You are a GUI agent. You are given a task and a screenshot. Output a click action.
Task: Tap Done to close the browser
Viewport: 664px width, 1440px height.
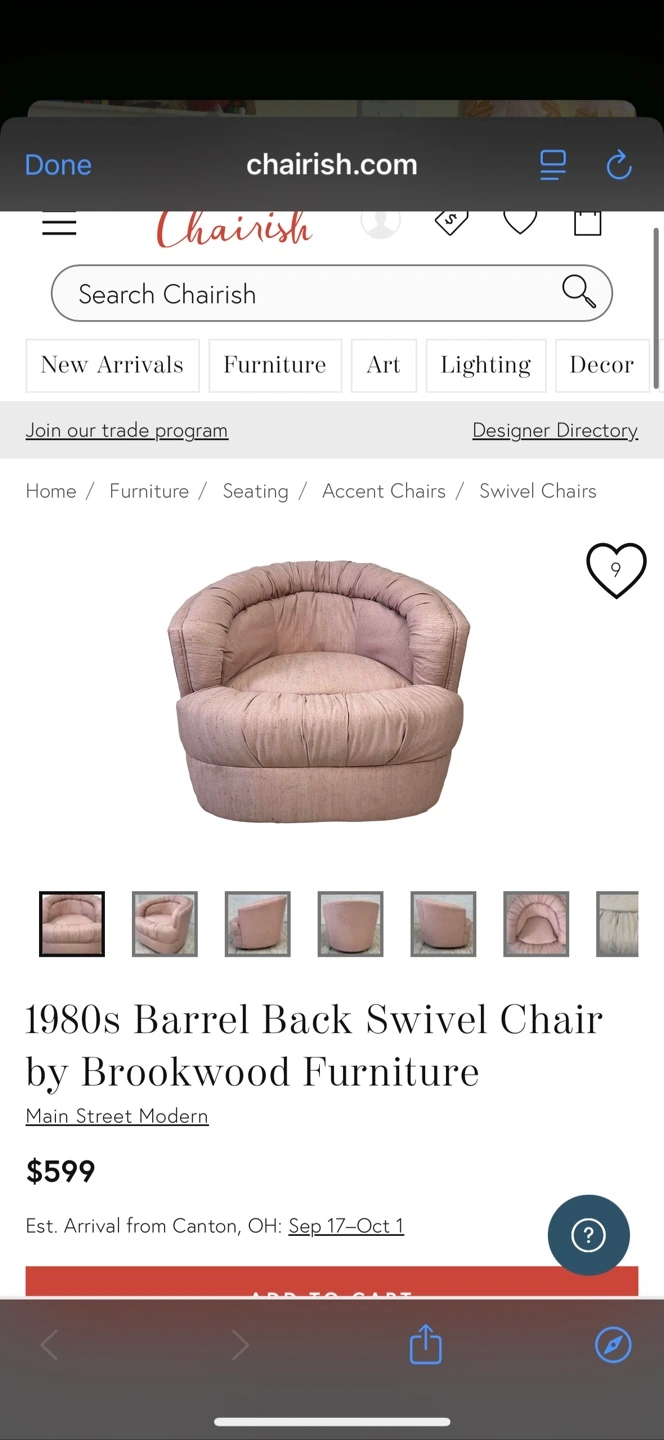point(58,165)
